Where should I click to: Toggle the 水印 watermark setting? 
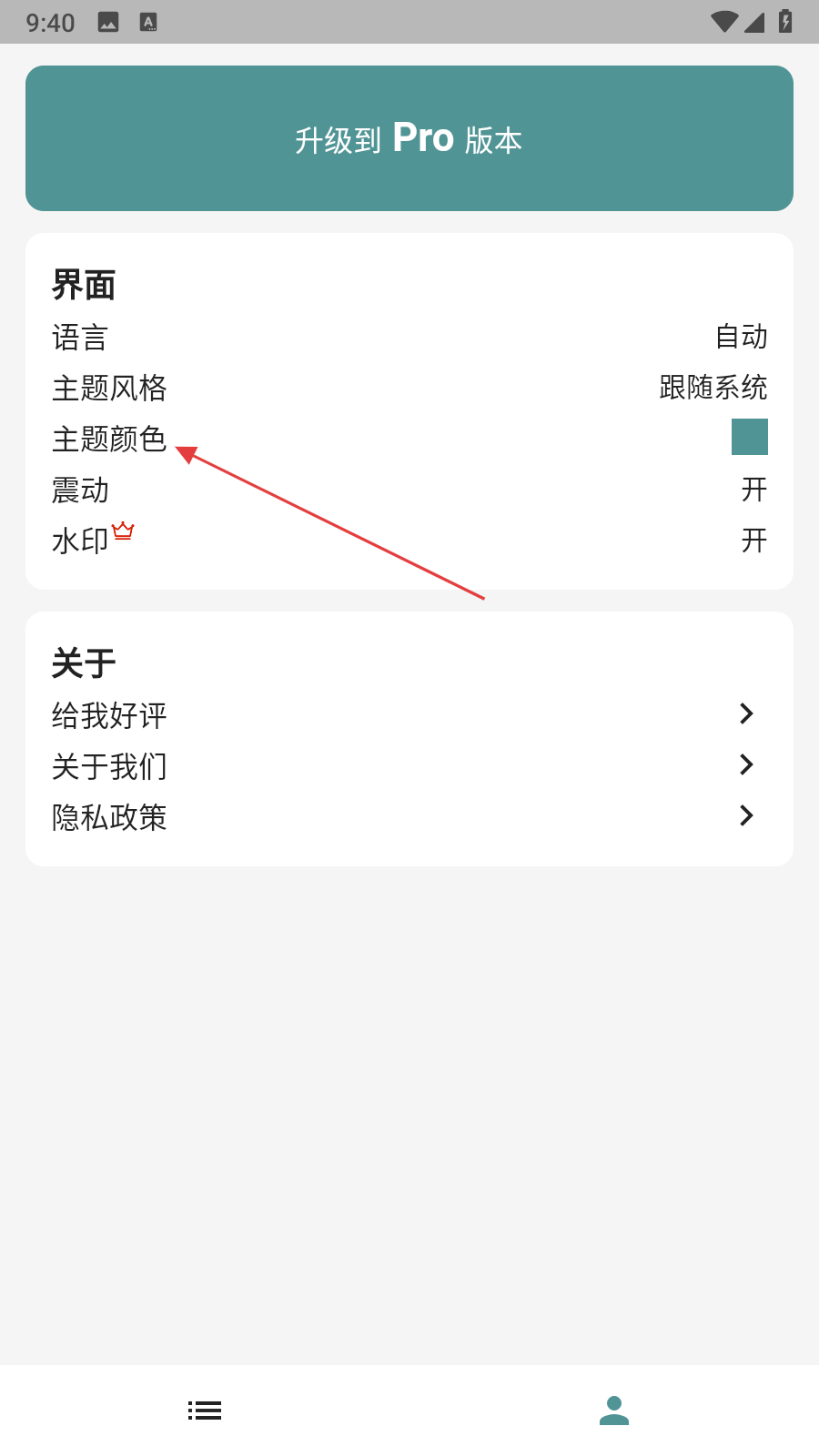[x=409, y=541]
